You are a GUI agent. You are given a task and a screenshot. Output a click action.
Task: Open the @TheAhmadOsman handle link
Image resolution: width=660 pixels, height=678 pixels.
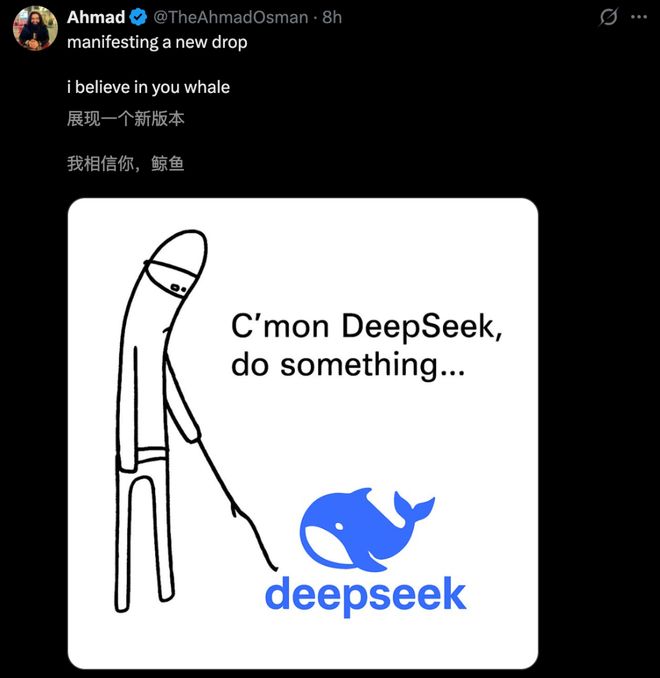230,18
